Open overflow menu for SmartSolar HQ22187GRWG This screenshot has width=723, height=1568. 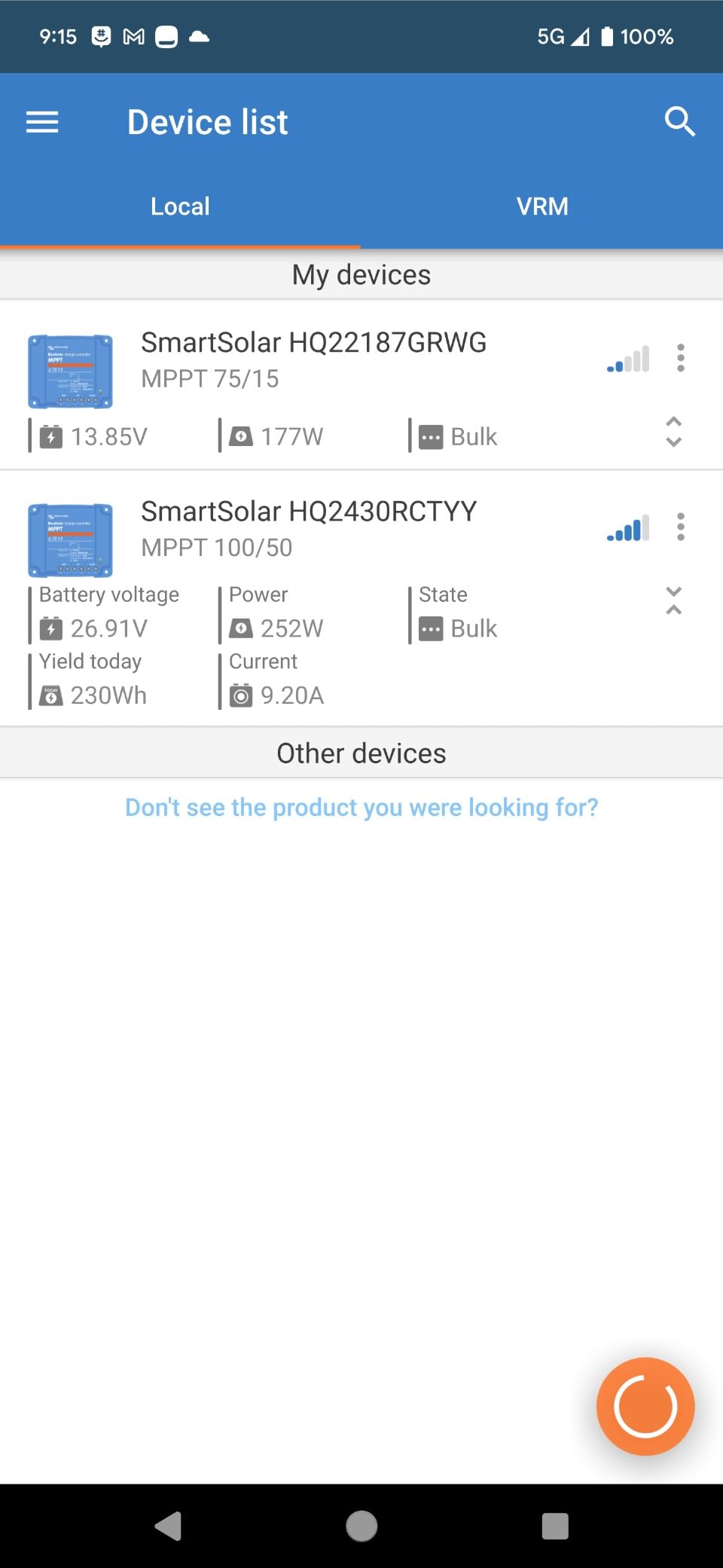(x=681, y=358)
